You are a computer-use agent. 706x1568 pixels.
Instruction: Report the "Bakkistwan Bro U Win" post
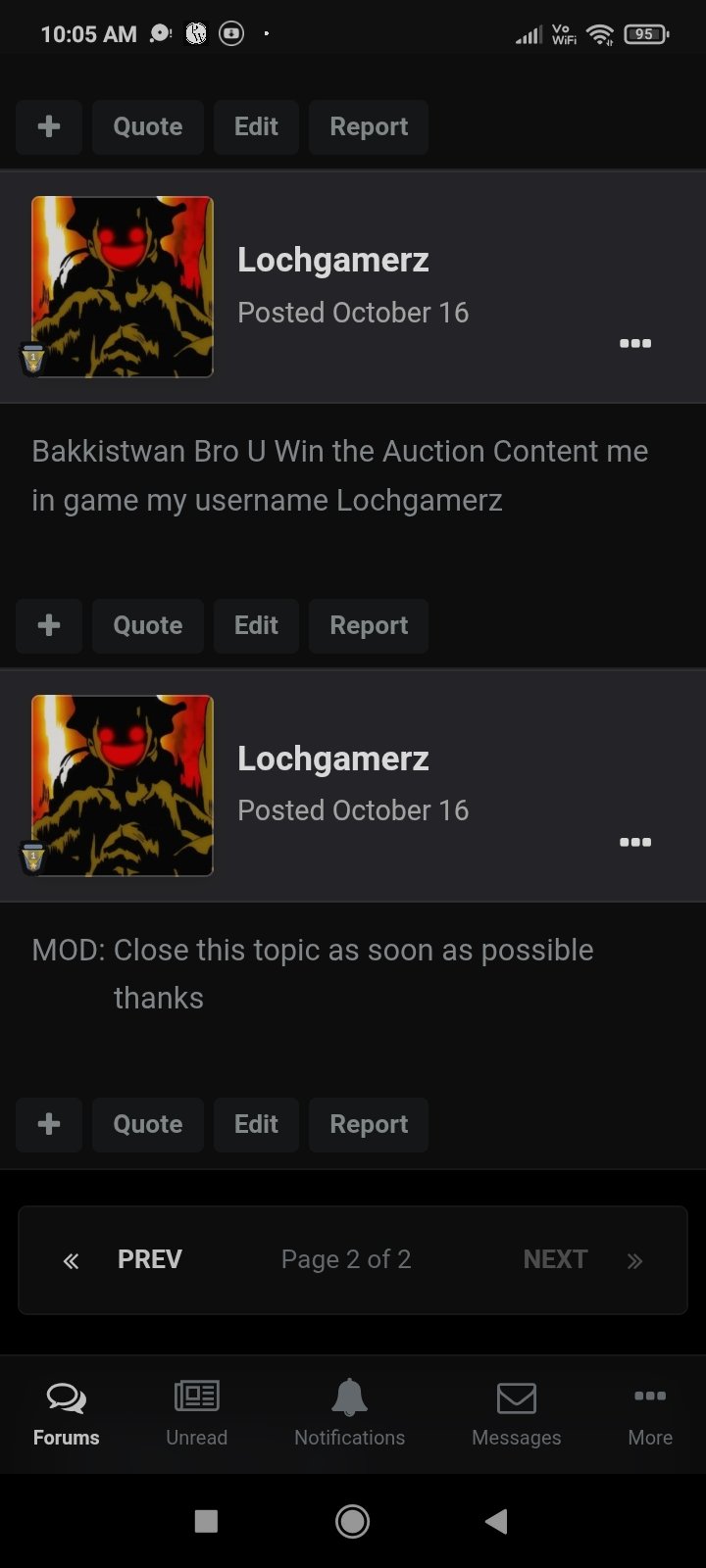click(369, 625)
